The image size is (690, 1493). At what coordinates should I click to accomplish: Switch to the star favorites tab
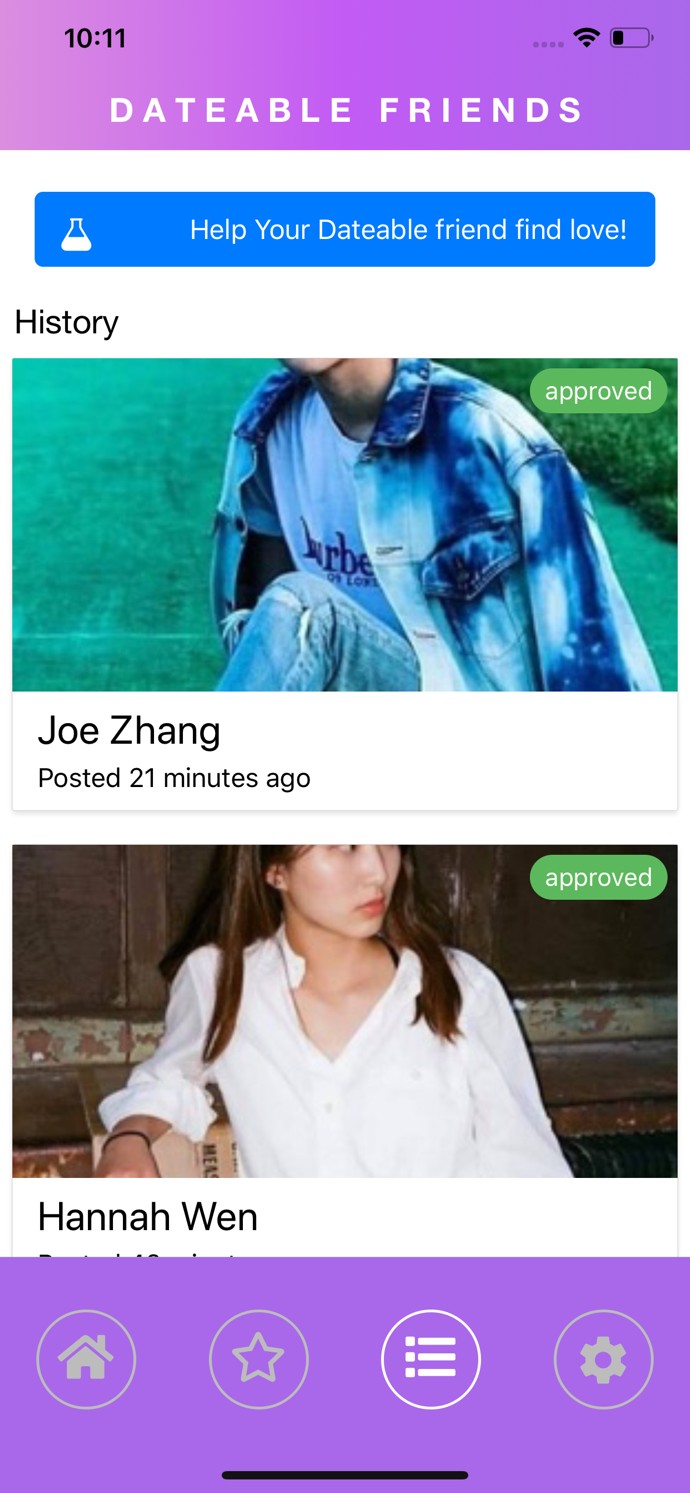[258, 1359]
